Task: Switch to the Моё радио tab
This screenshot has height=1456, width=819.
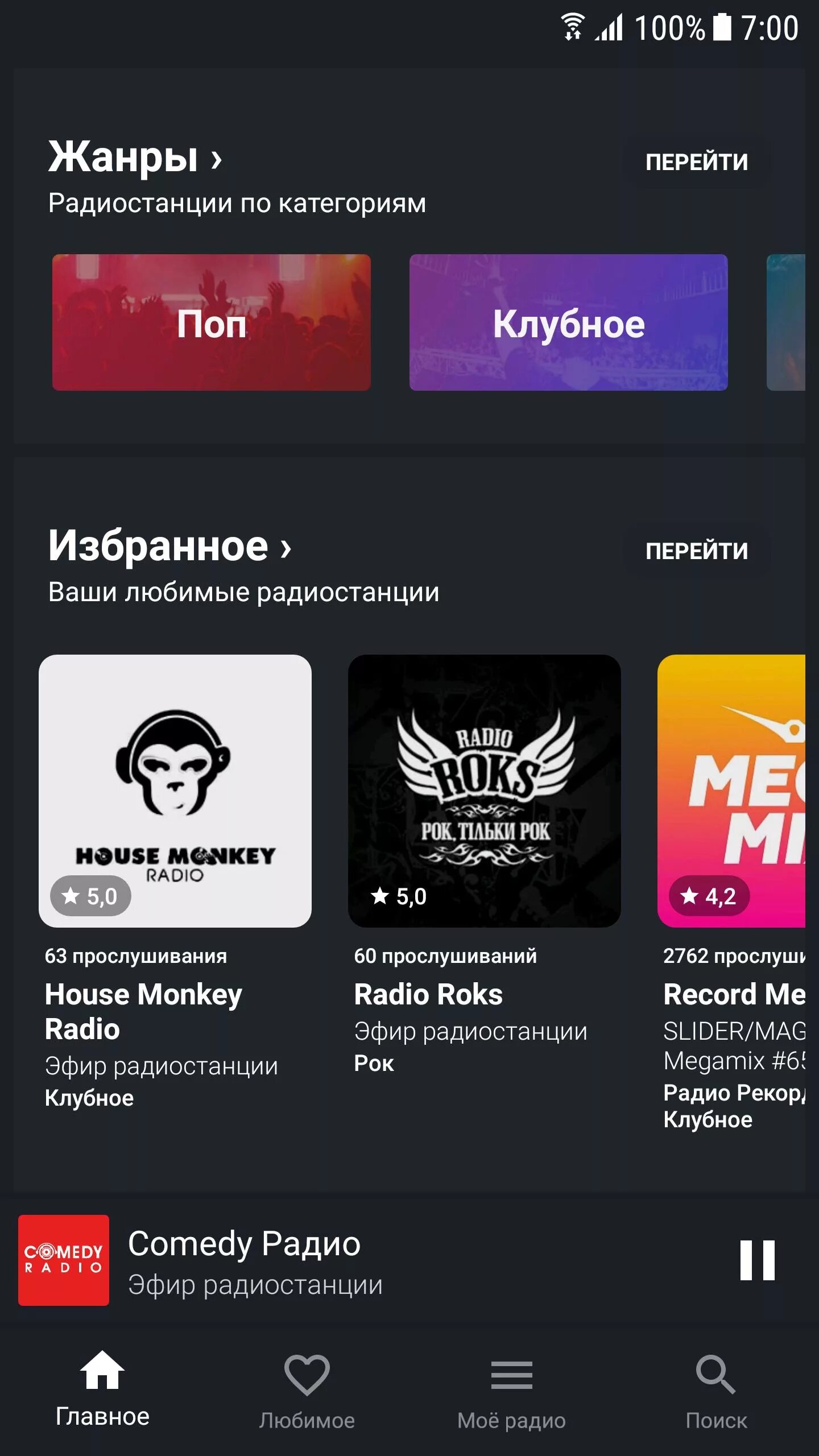Action: 511,1388
